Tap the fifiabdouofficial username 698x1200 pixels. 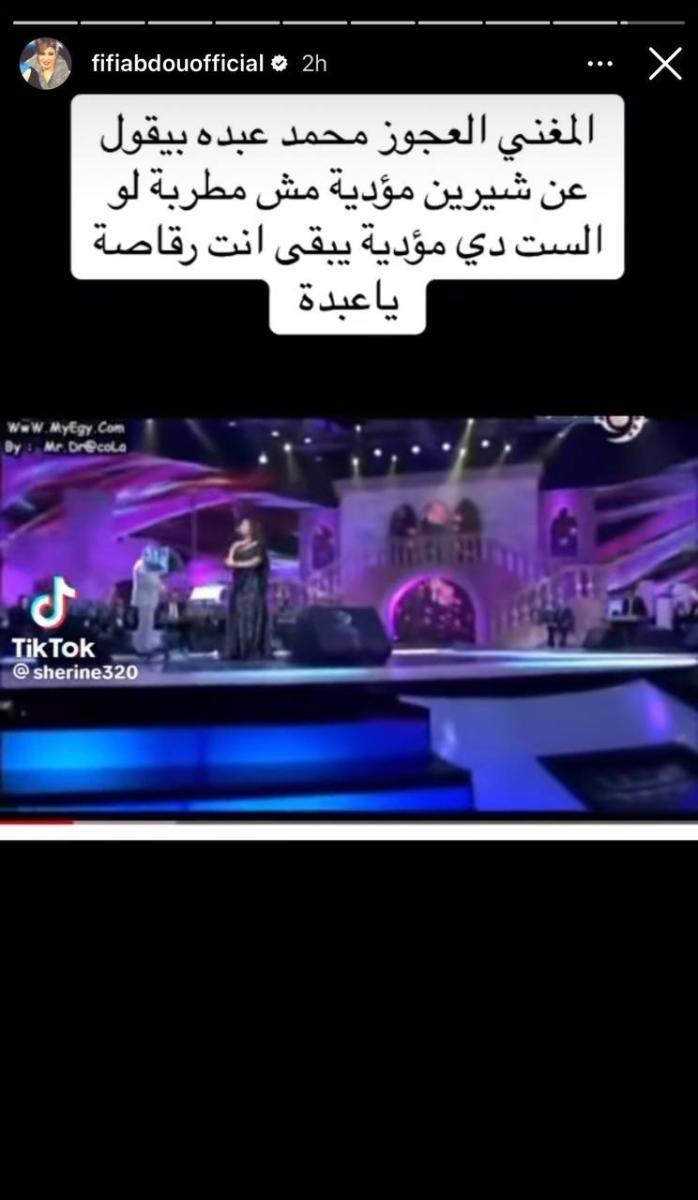pyautogui.click(x=176, y=64)
